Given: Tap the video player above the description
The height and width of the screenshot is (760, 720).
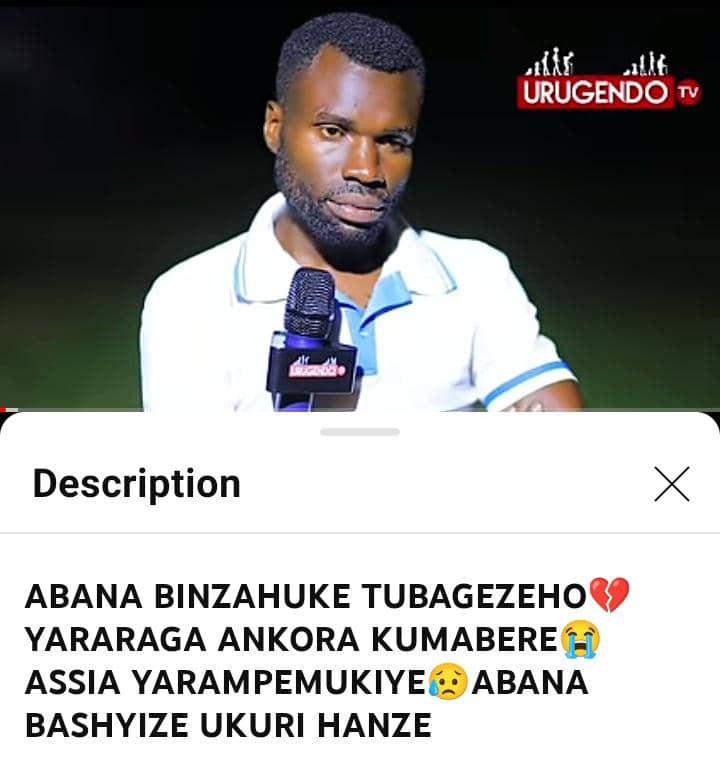Looking at the screenshot, I should 360,205.
